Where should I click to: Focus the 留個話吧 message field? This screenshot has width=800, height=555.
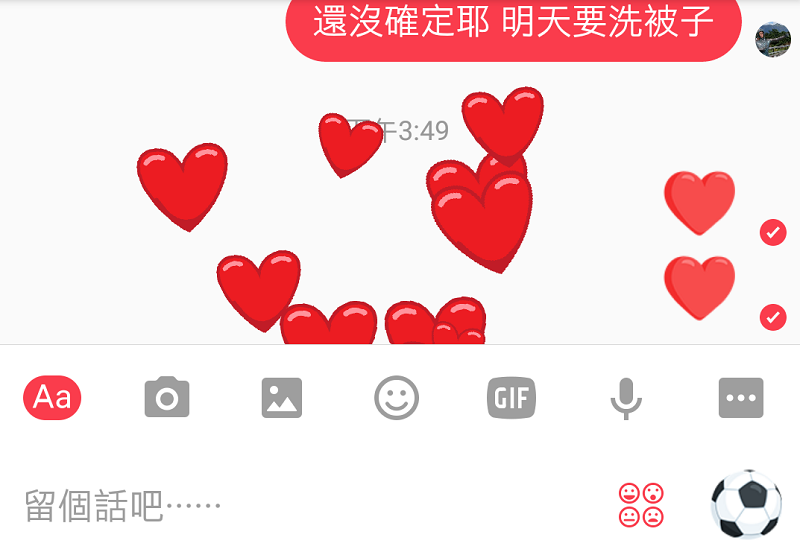coord(300,505)
